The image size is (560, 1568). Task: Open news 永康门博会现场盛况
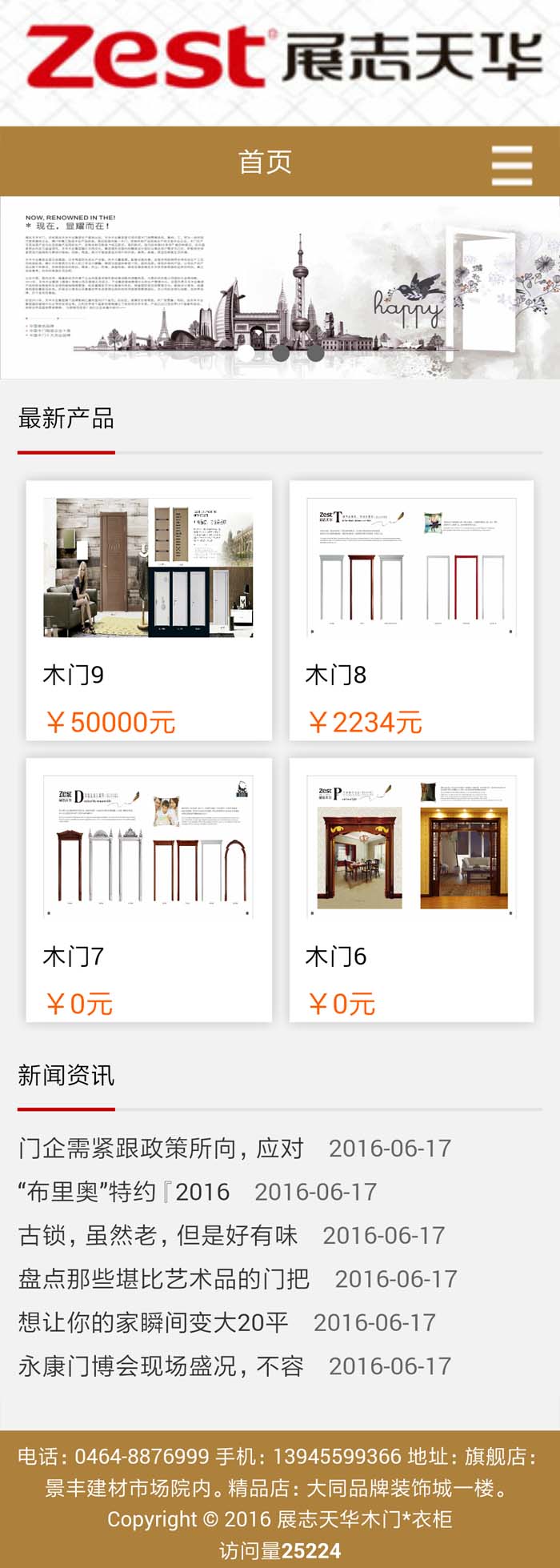pos(161,1365)
